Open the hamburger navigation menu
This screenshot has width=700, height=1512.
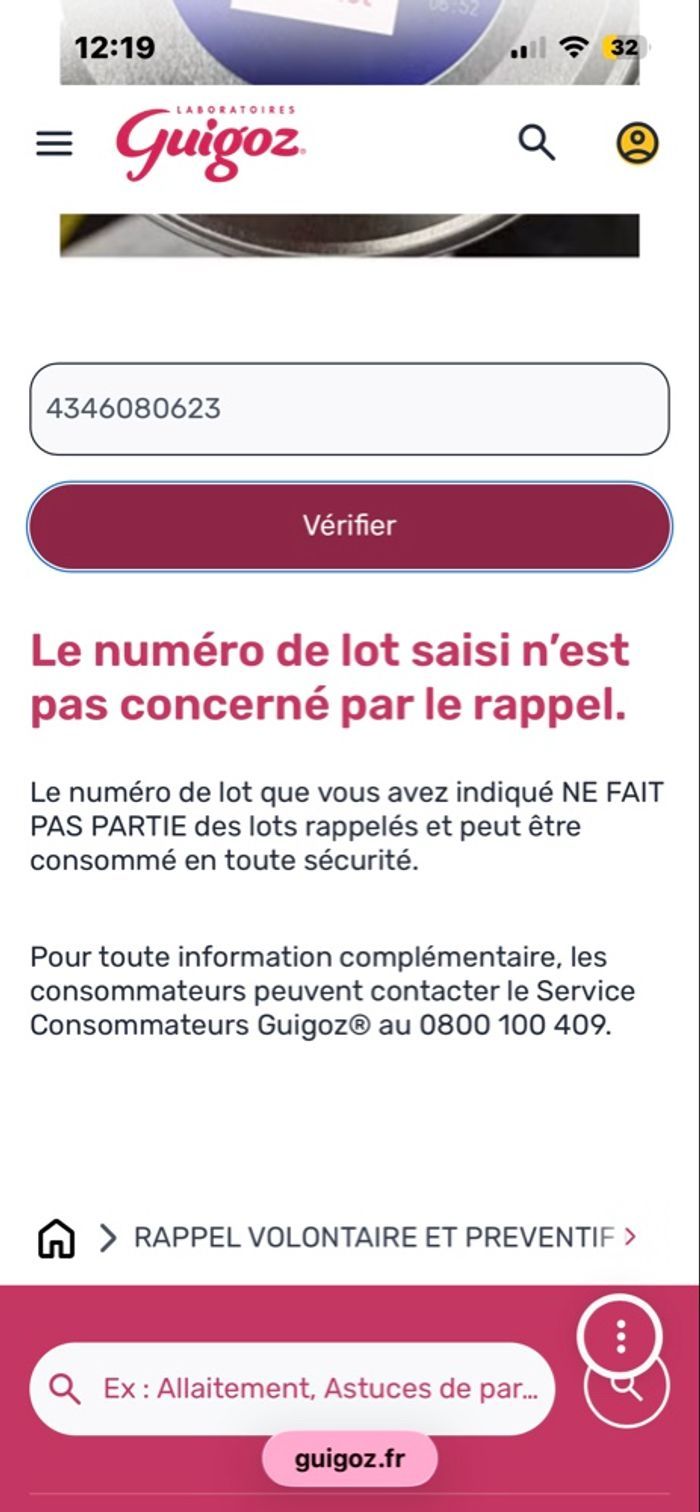pyautogui.click(x=54, y=144)
